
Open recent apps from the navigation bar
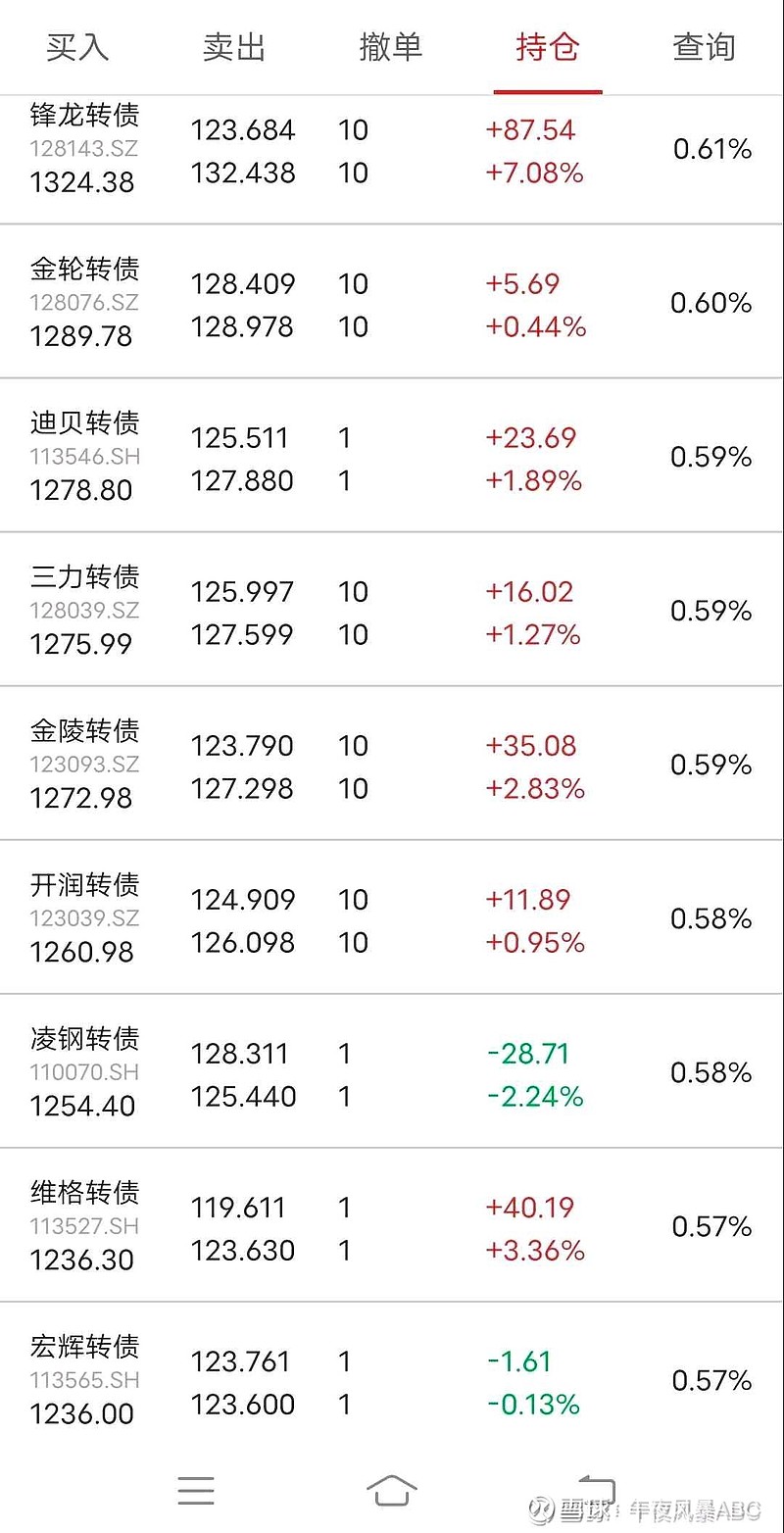tap(196, 1490)
